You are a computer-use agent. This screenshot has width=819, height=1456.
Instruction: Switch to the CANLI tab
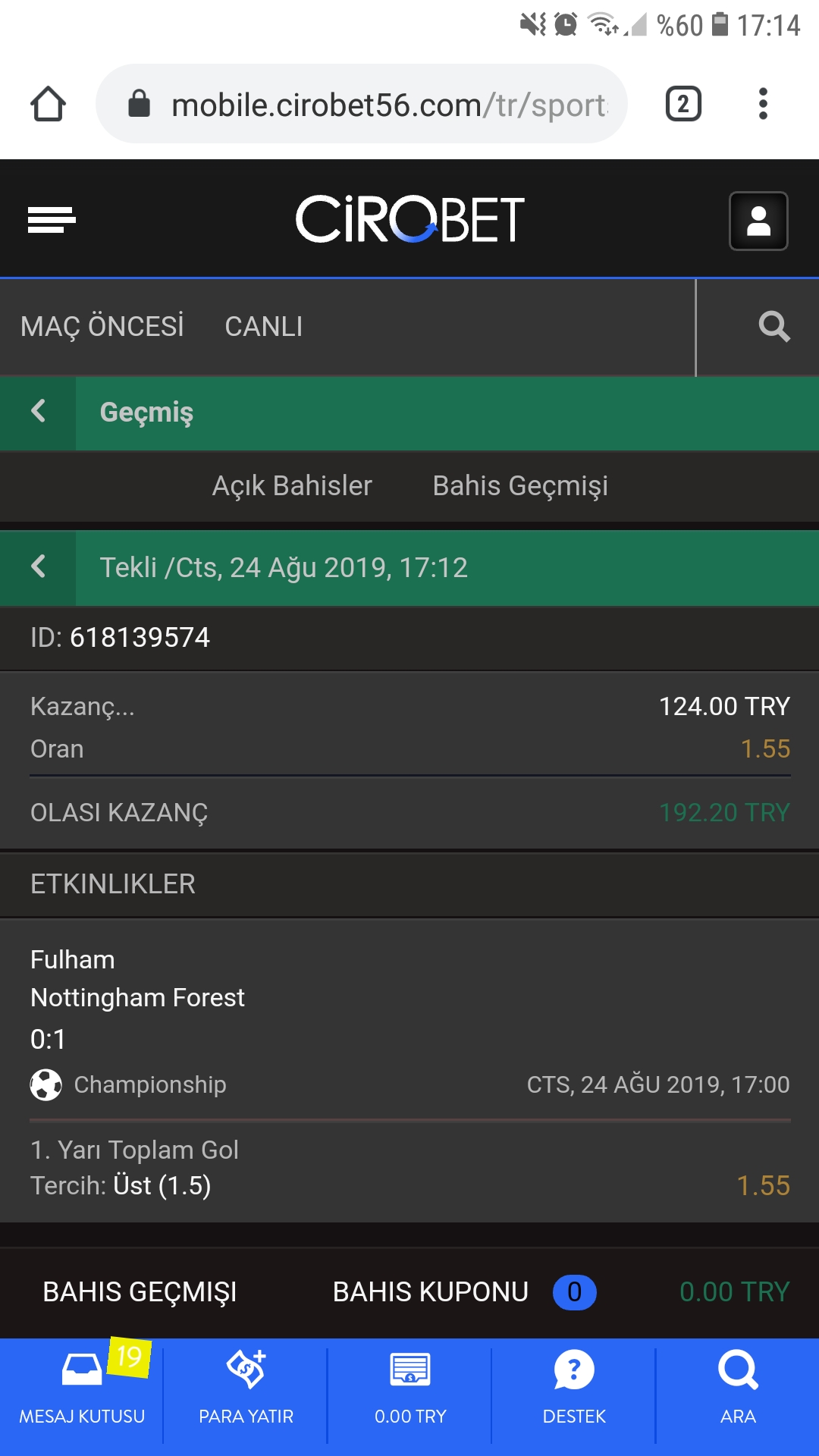click(264, 327)
